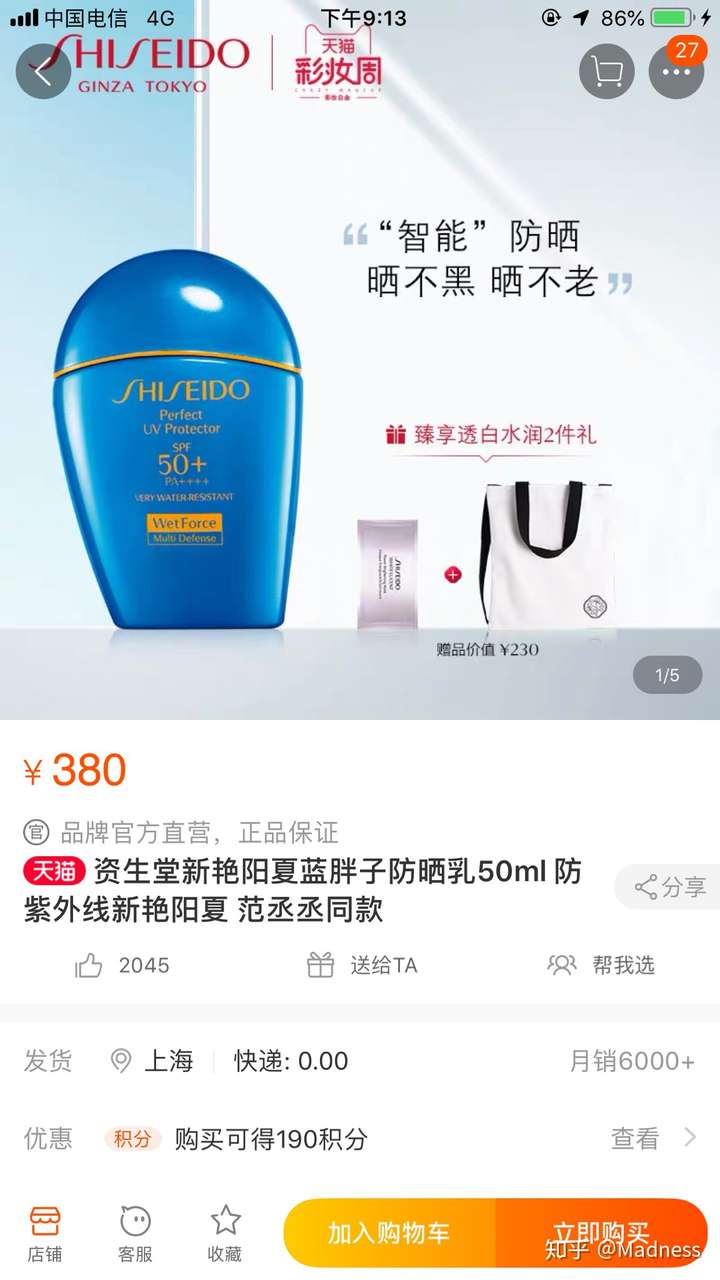Open 帮我选 help-me-choose option

601,965
